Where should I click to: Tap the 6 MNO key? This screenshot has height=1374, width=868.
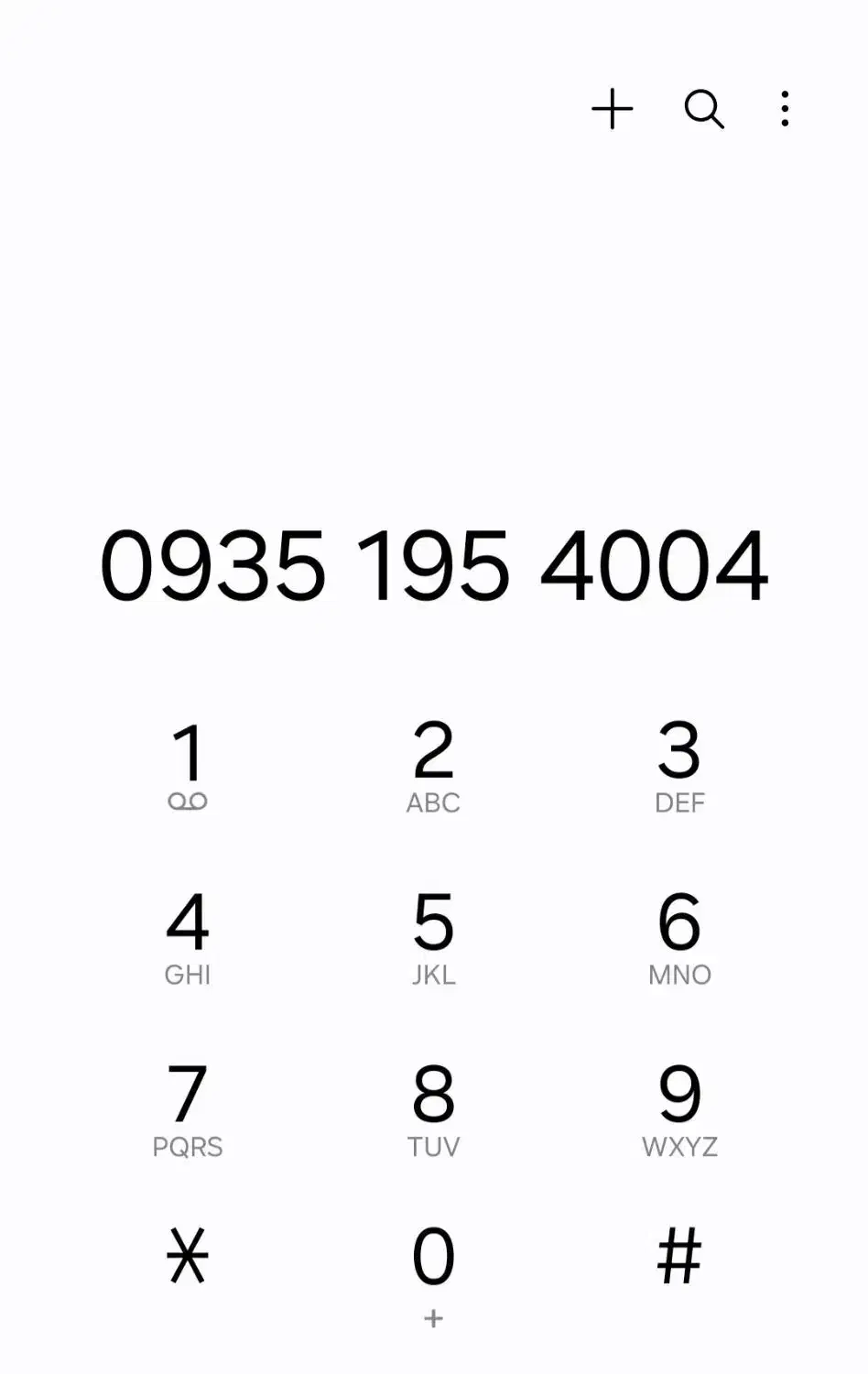pos(679,936)
